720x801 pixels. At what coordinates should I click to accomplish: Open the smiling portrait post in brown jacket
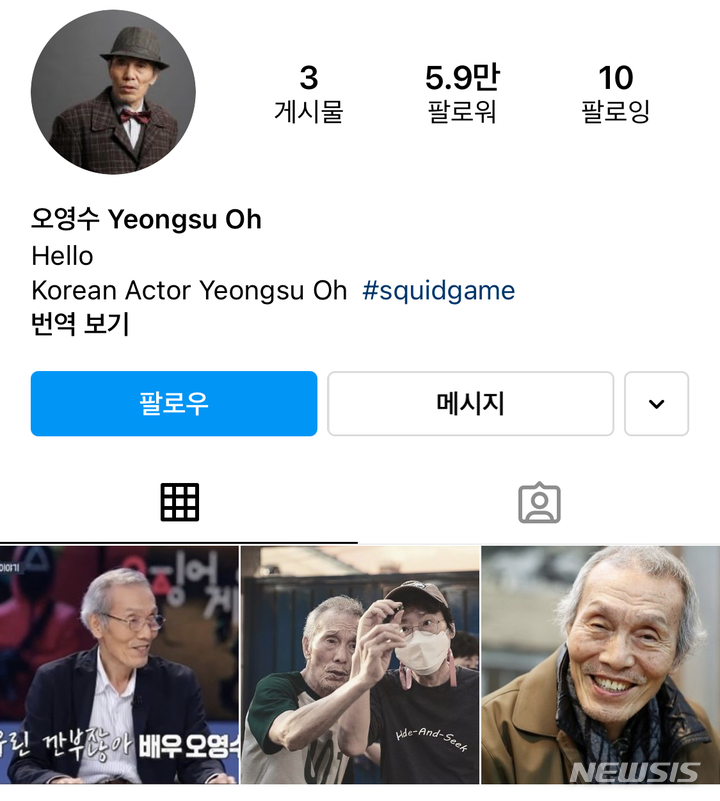pyautogui.click(x=600, y=664)
